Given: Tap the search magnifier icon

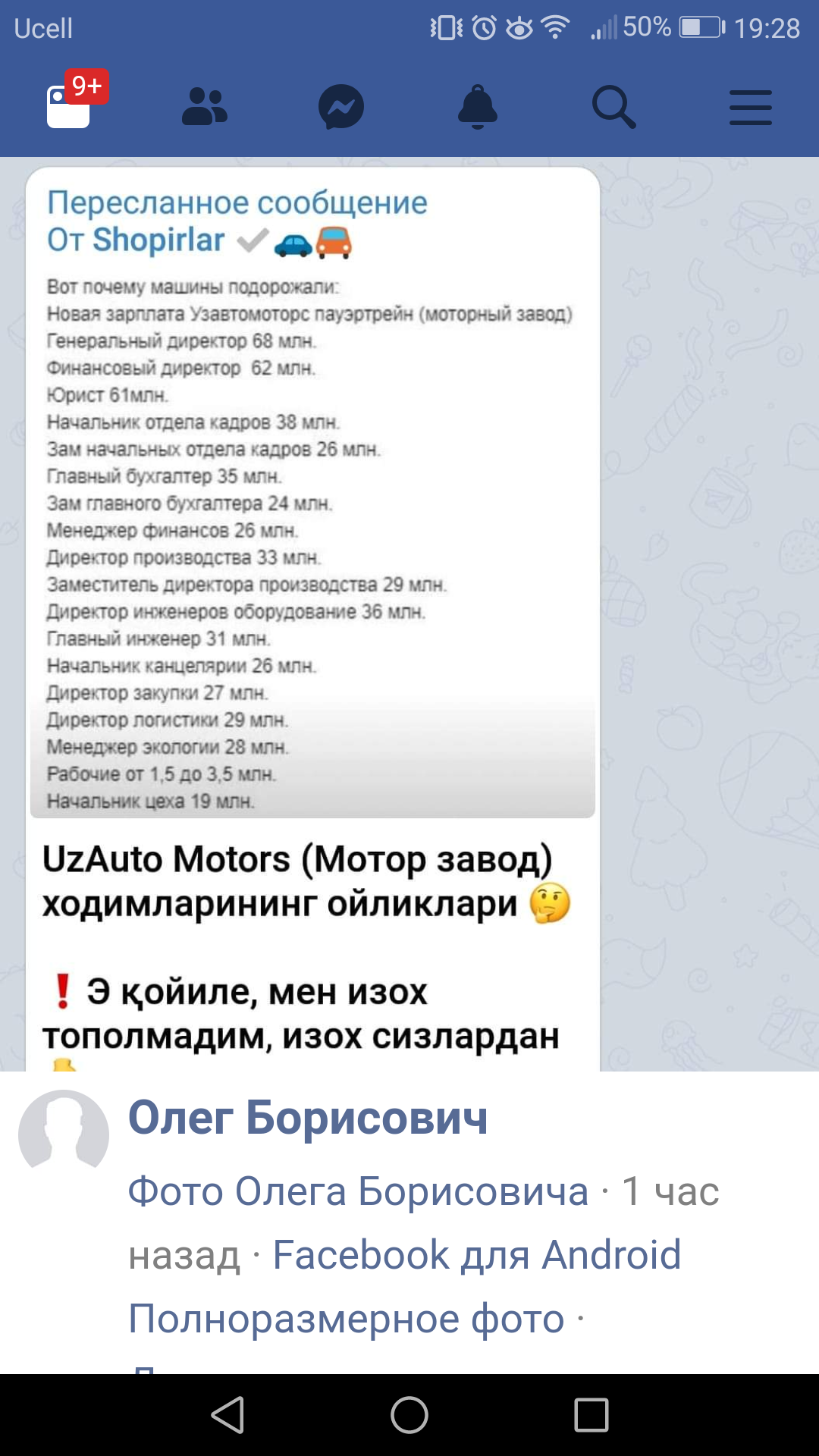Looking at the screenshot, I should point(613,107).
